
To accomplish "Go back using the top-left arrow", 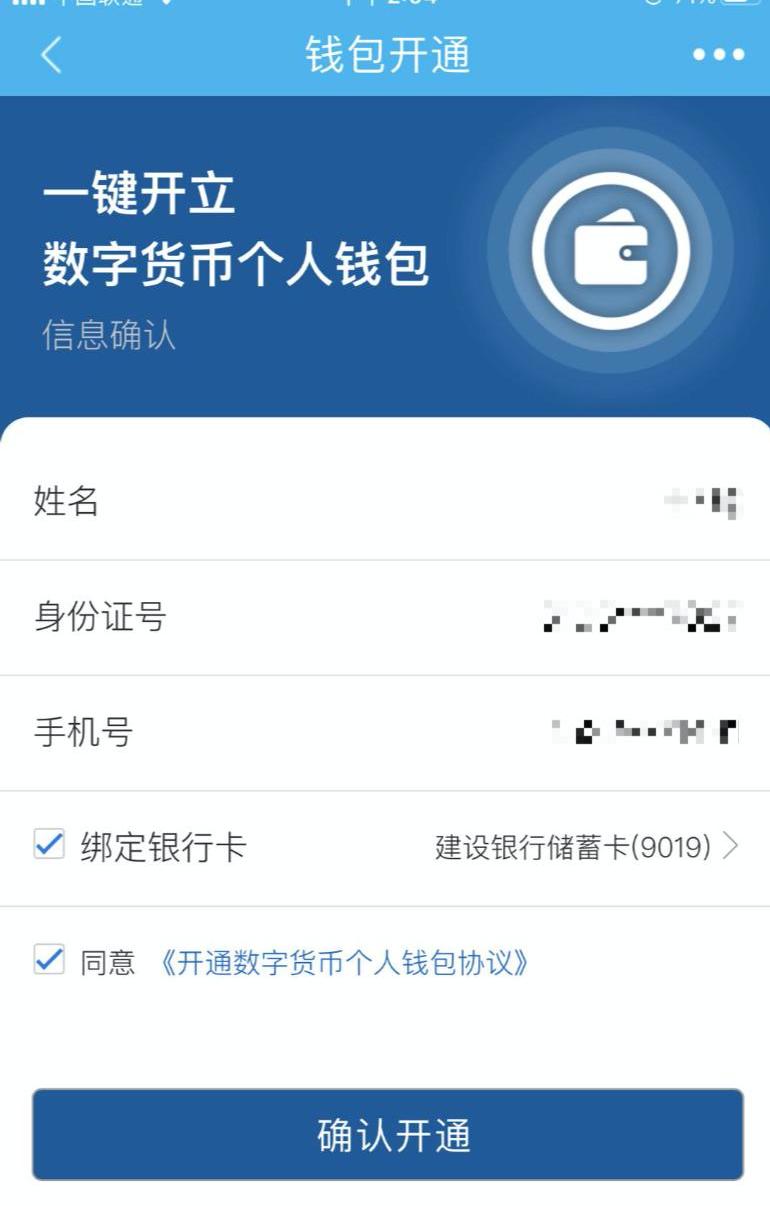I will click(x=52, y=56).
